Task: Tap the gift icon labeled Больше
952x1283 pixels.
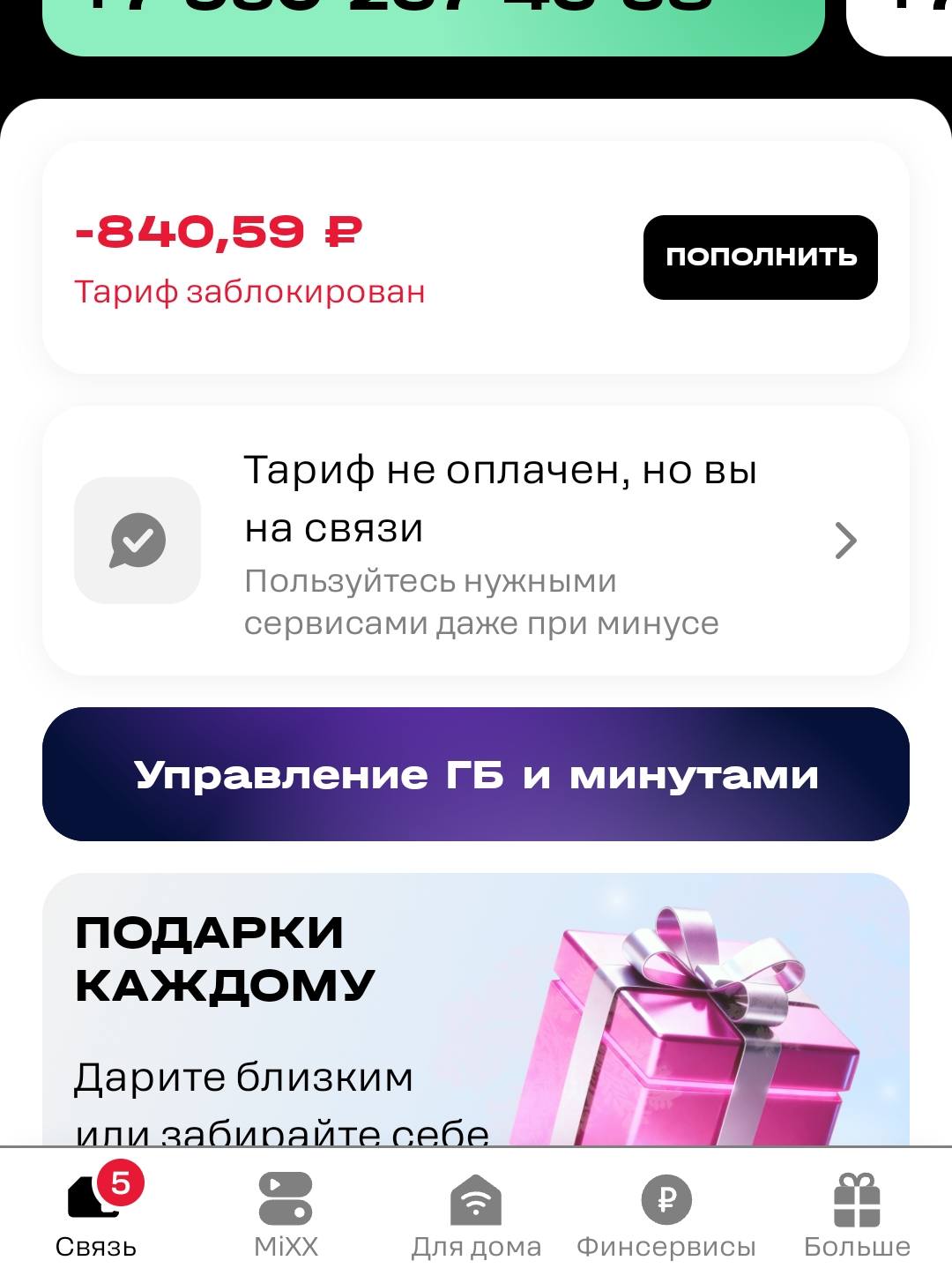Action: 857,1199
